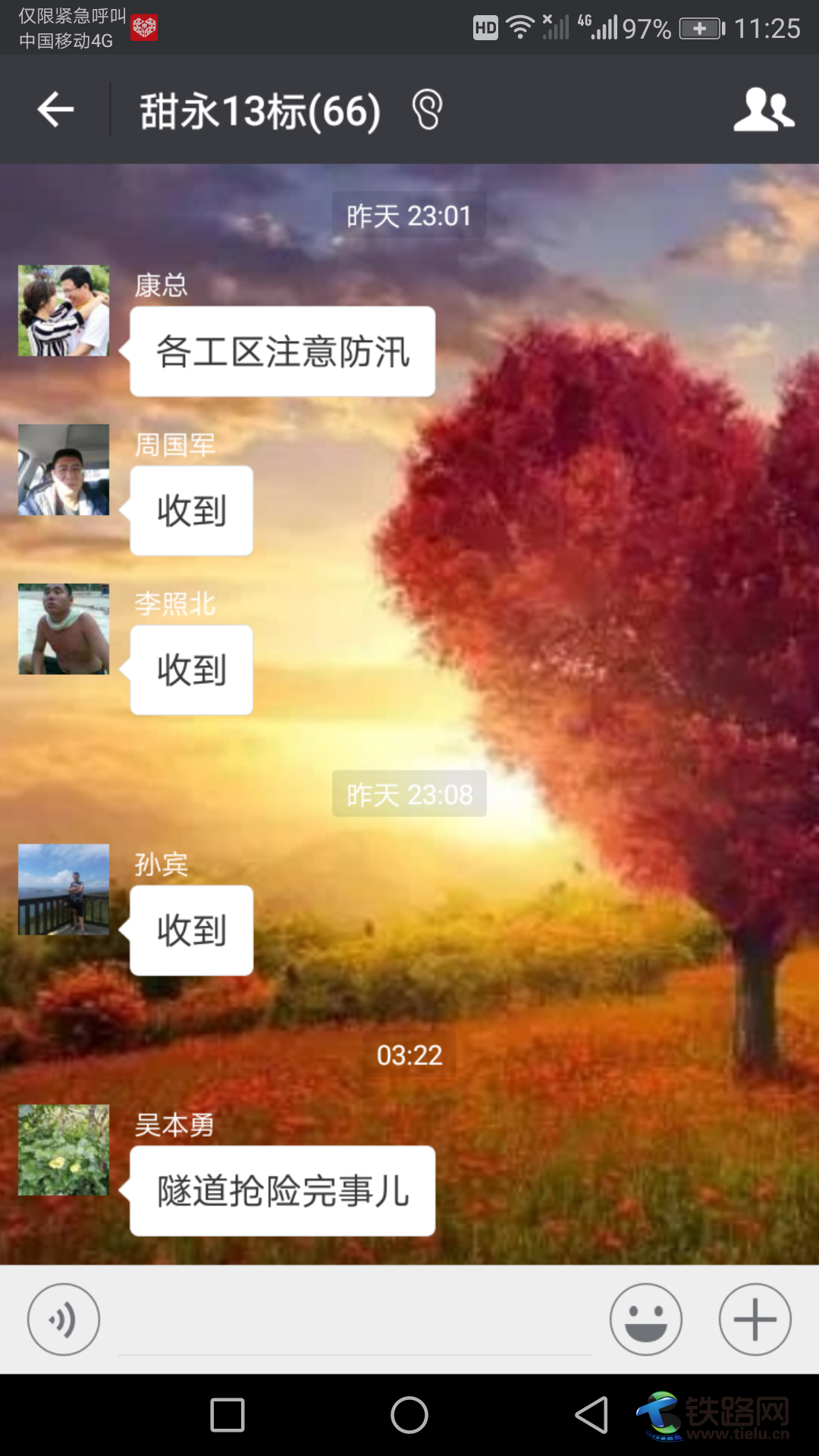Image resolution: width=819 pixels, height=1456 pixels.
Task: Go back from the group chat
Action: [x=55, y=110]
